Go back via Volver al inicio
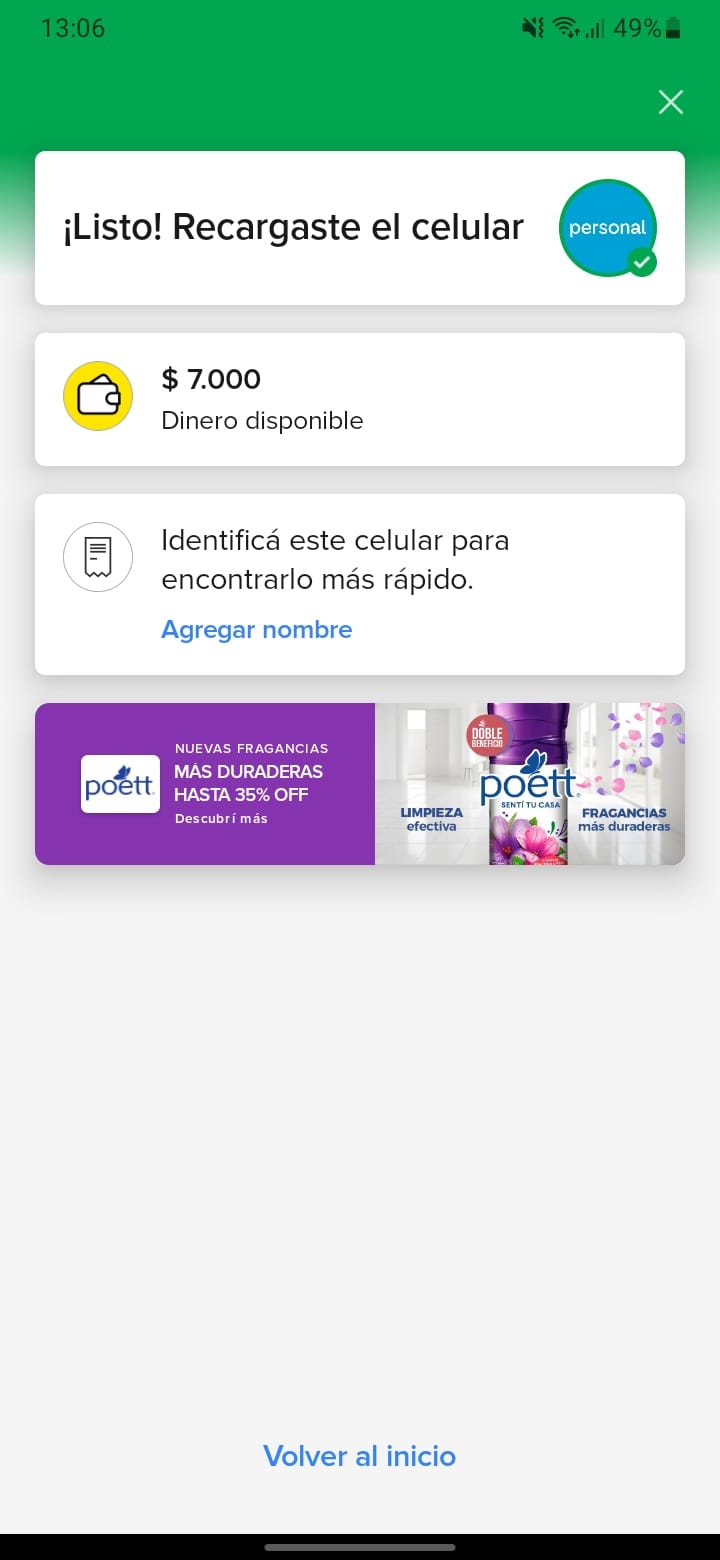720x1560 pixels. 359,1455
